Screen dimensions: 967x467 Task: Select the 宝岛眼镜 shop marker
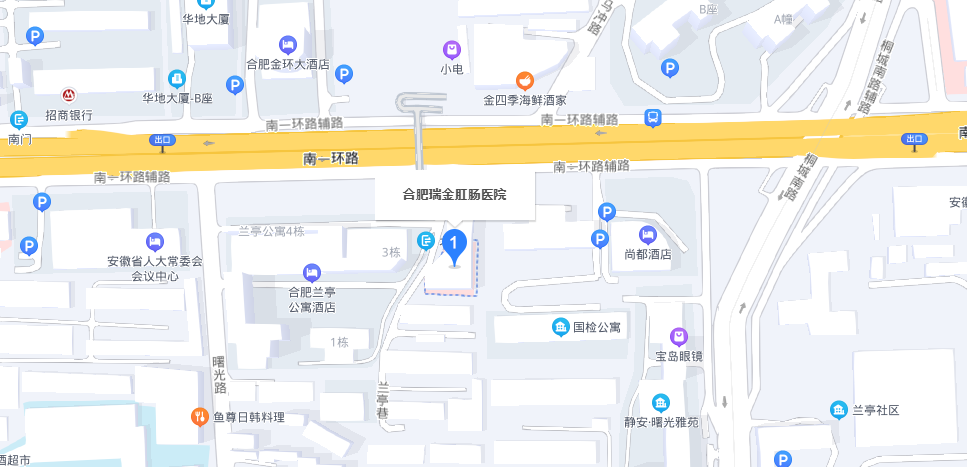pyautogui.click(x=679, y=337)
